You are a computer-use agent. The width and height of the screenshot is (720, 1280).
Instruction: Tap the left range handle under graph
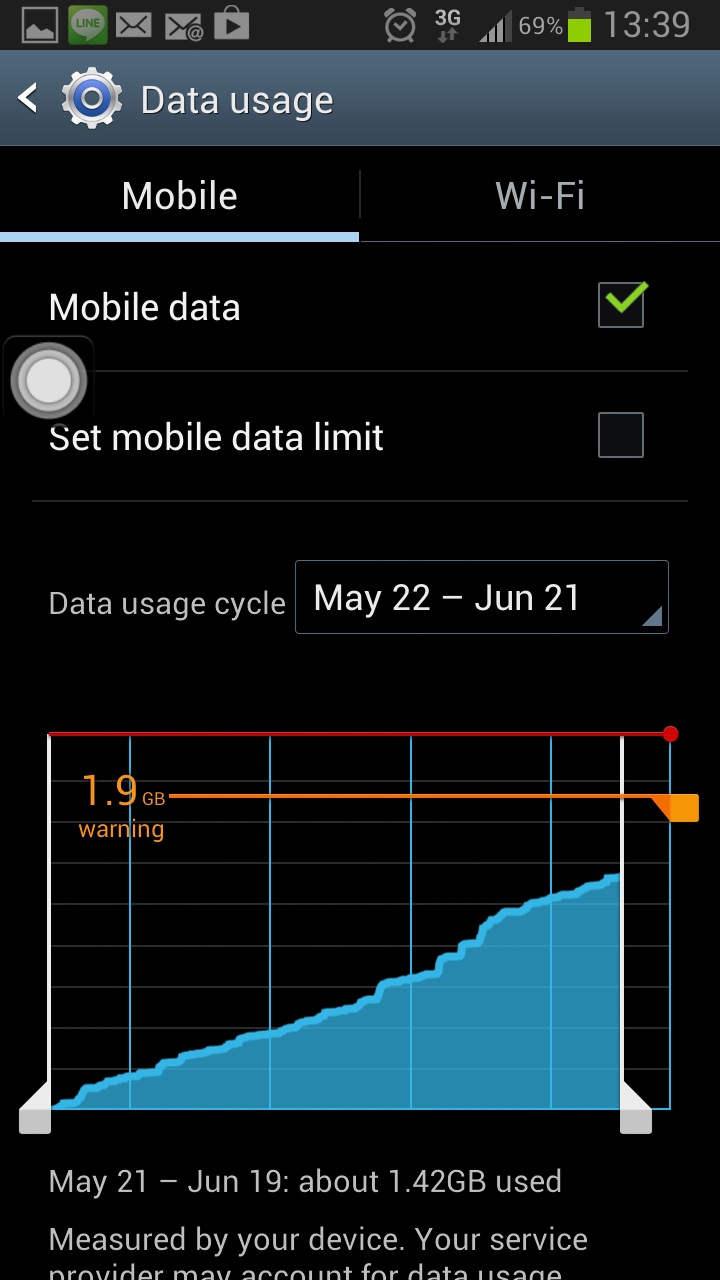tap(35, 1108)
